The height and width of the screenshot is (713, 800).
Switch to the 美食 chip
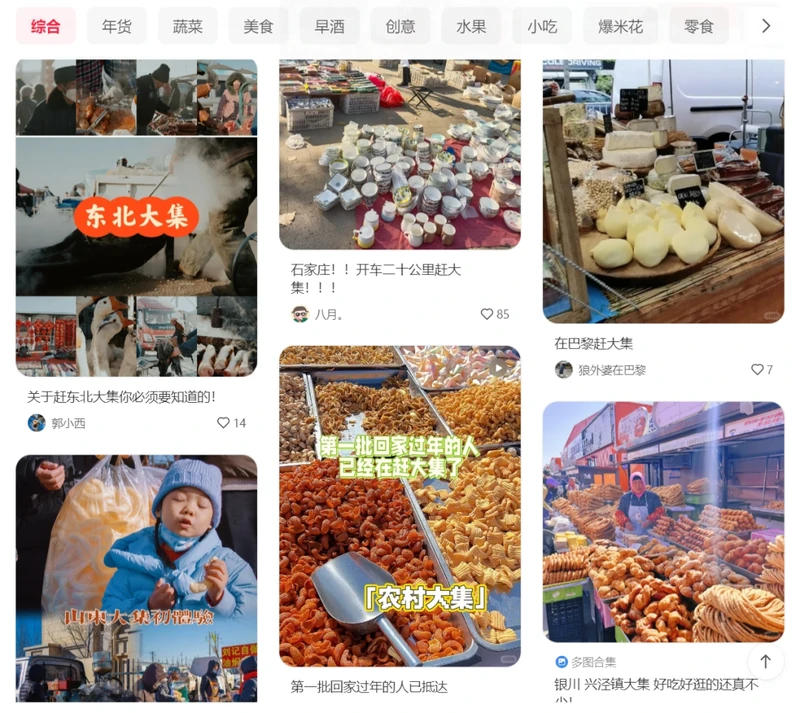click(x=258, y=26)
